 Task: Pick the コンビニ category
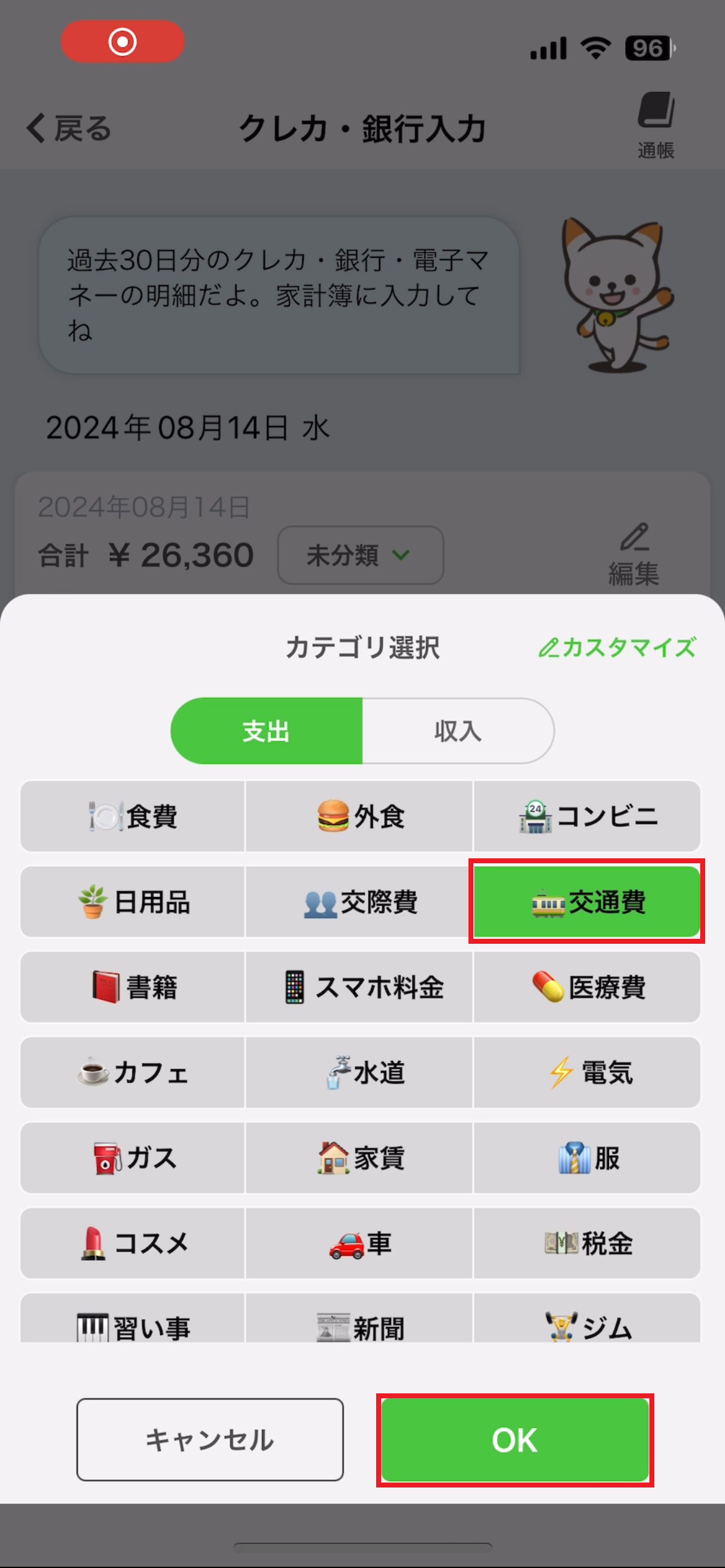pyautogui.click(x=587, y=816)
